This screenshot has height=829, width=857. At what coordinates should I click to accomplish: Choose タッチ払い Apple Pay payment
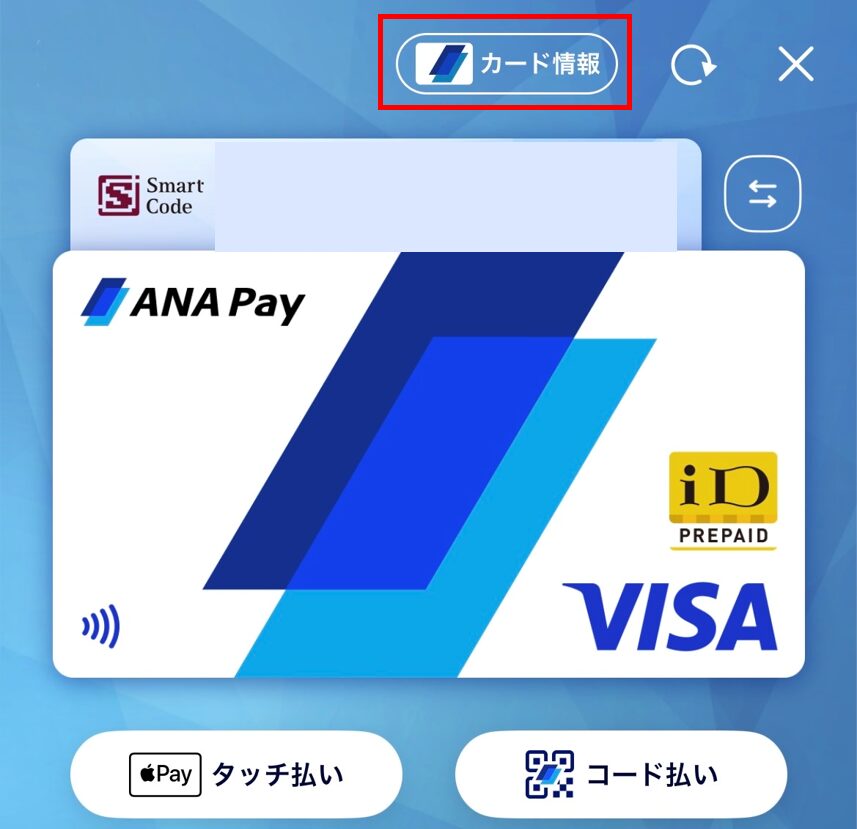[236, 775]
